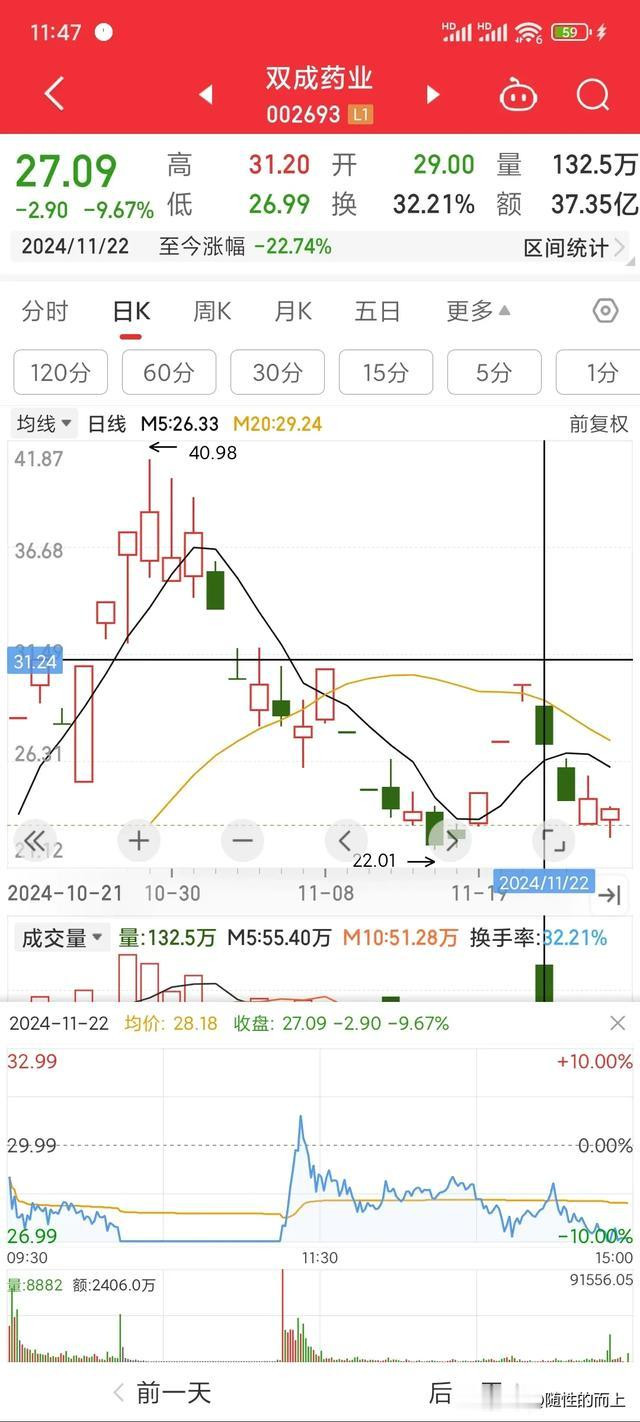Open the 均线 indicator dropdown

tap(44, 424)
